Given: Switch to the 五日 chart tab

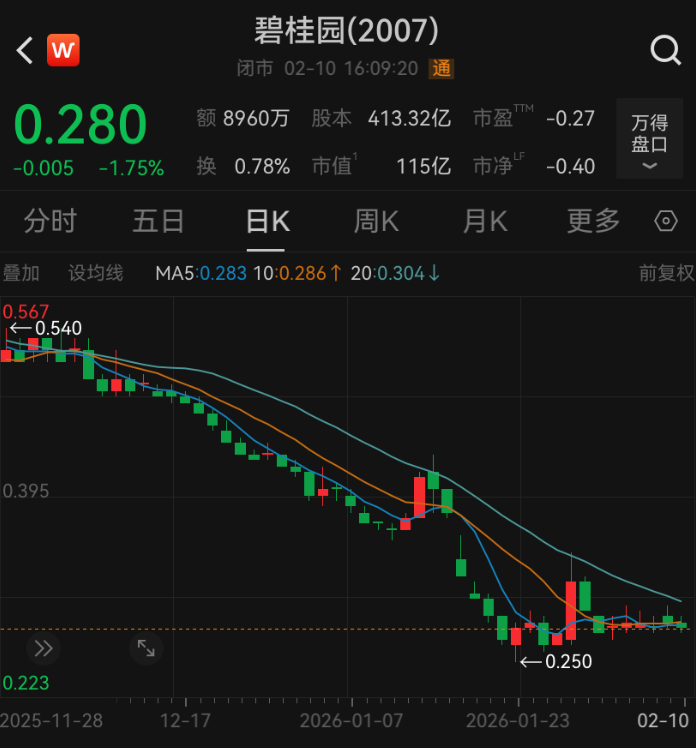Looking at the screenshot, I should [158, 221].
